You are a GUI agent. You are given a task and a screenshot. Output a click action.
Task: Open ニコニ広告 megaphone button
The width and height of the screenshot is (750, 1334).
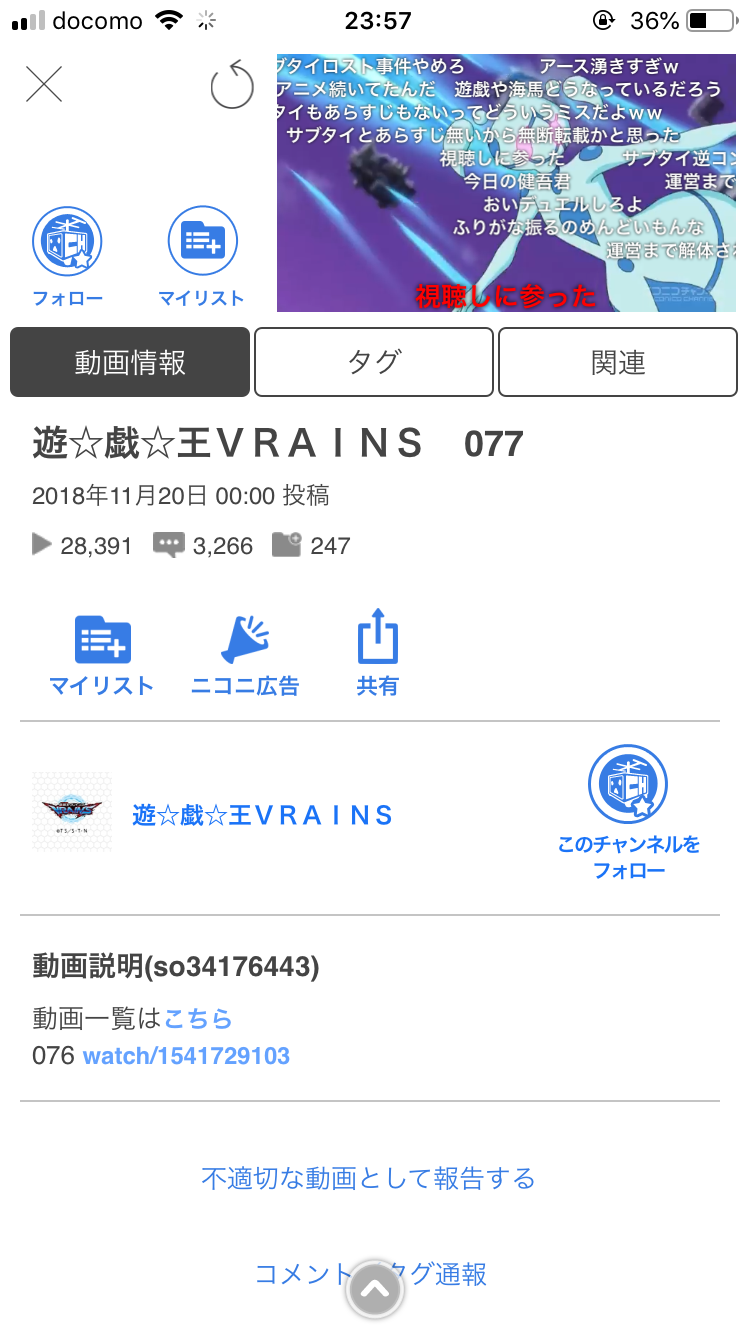pos(245,655)
